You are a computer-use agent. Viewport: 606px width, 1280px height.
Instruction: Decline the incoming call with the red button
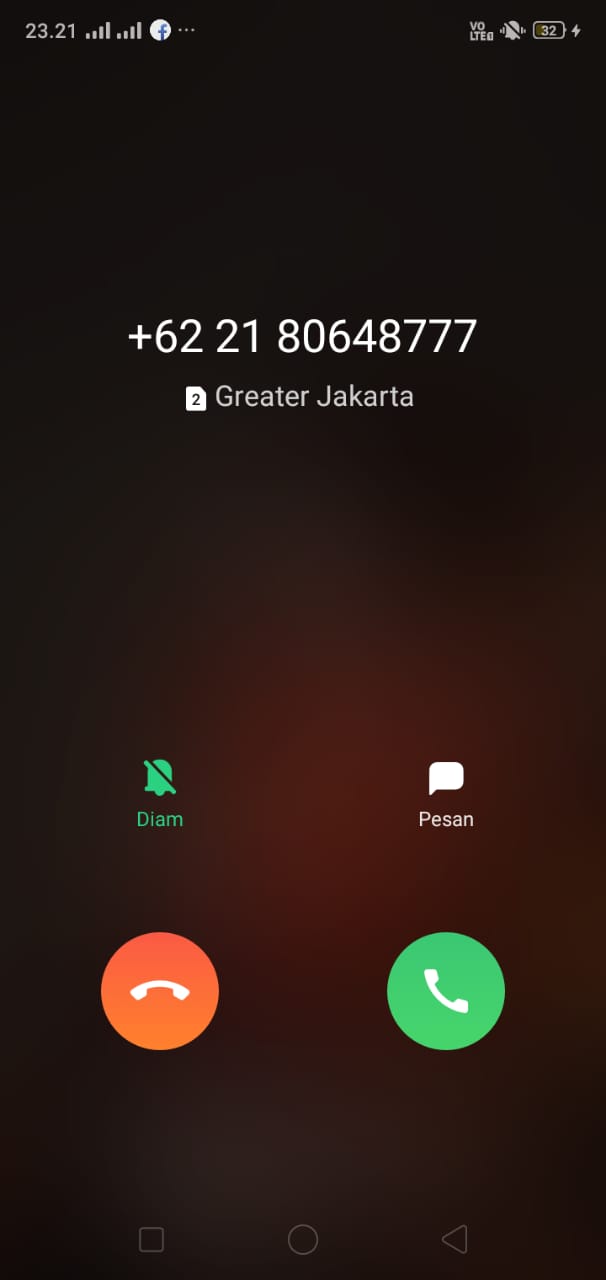tap(160, 991)
